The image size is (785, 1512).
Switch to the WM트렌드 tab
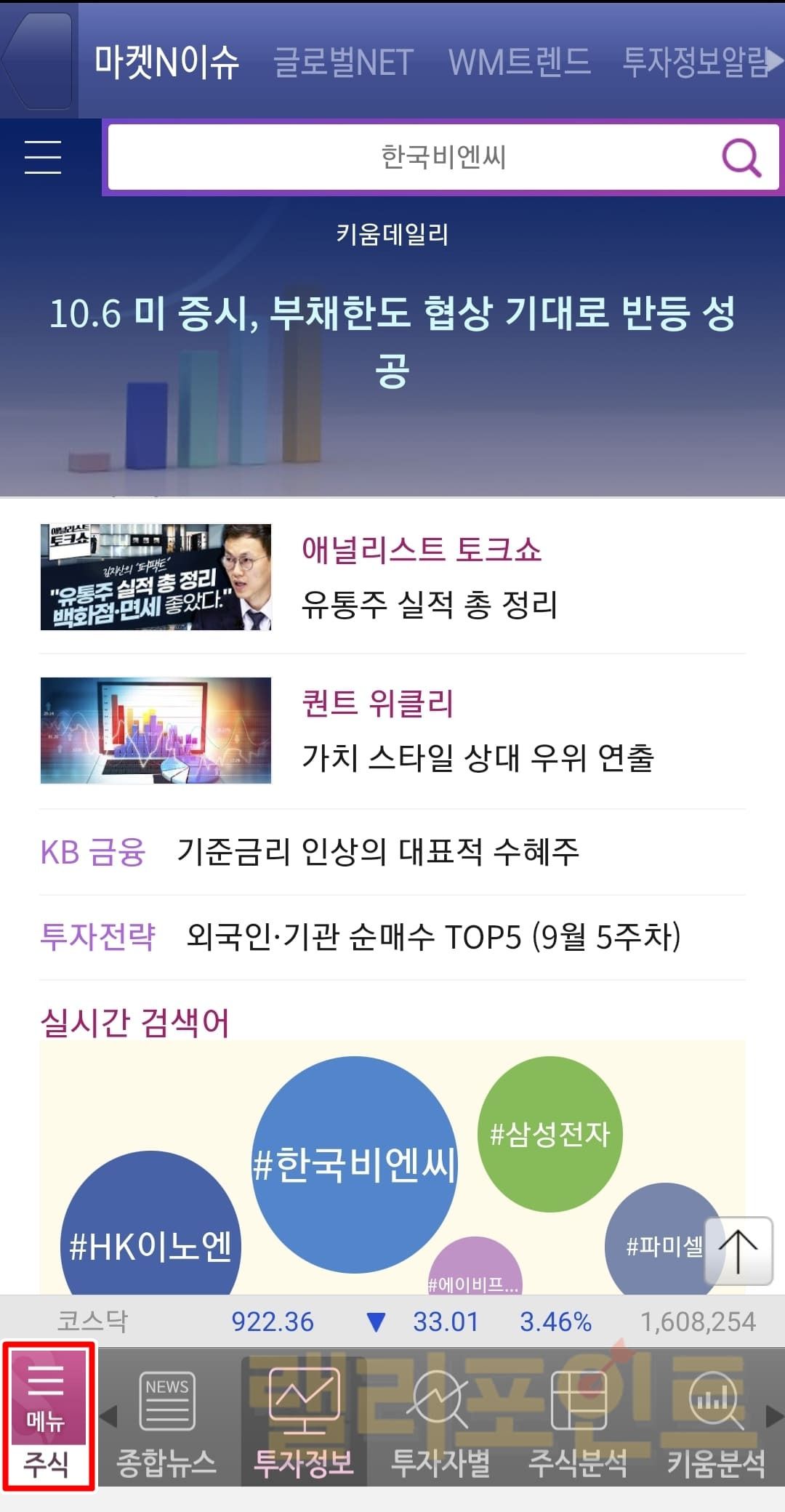519,63
